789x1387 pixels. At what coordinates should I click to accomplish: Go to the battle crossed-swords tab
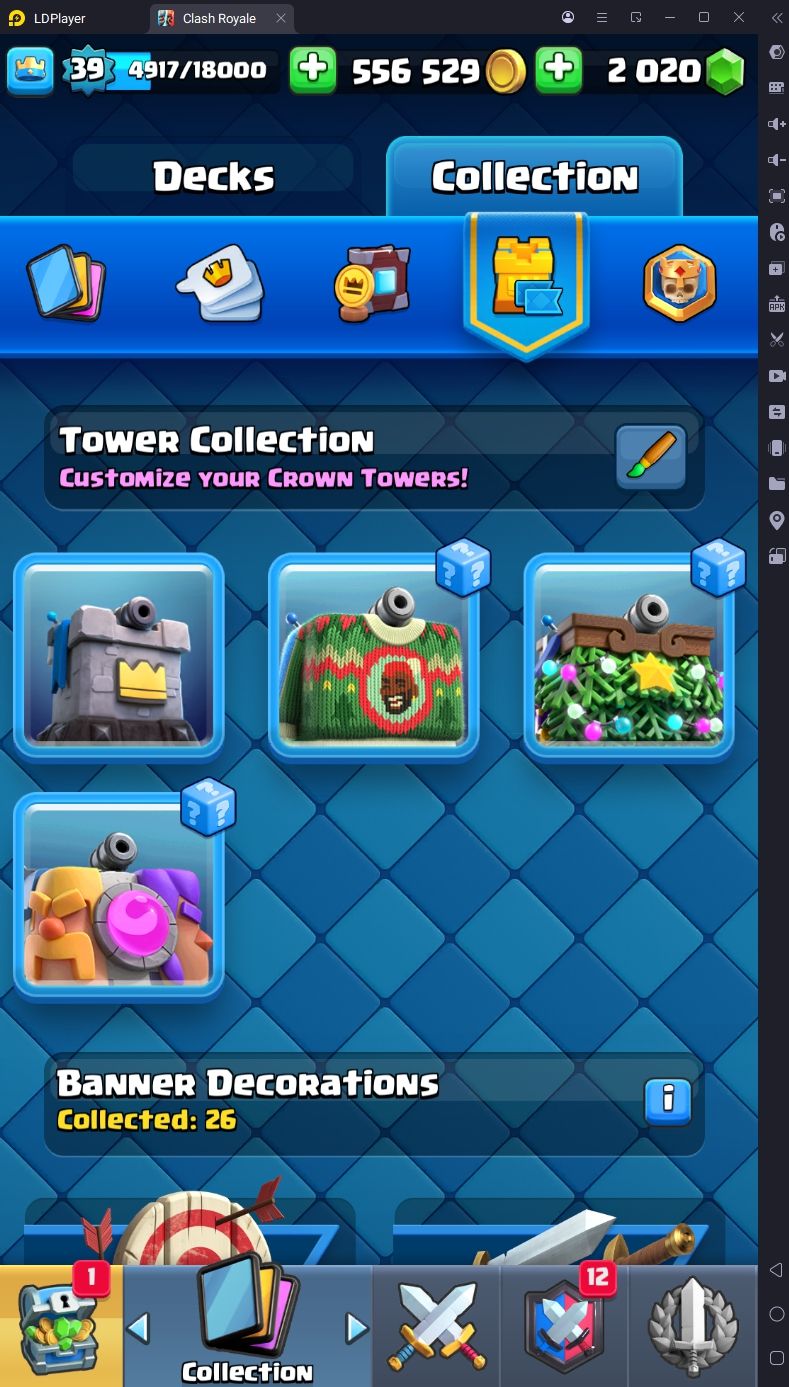[438, 1326]
